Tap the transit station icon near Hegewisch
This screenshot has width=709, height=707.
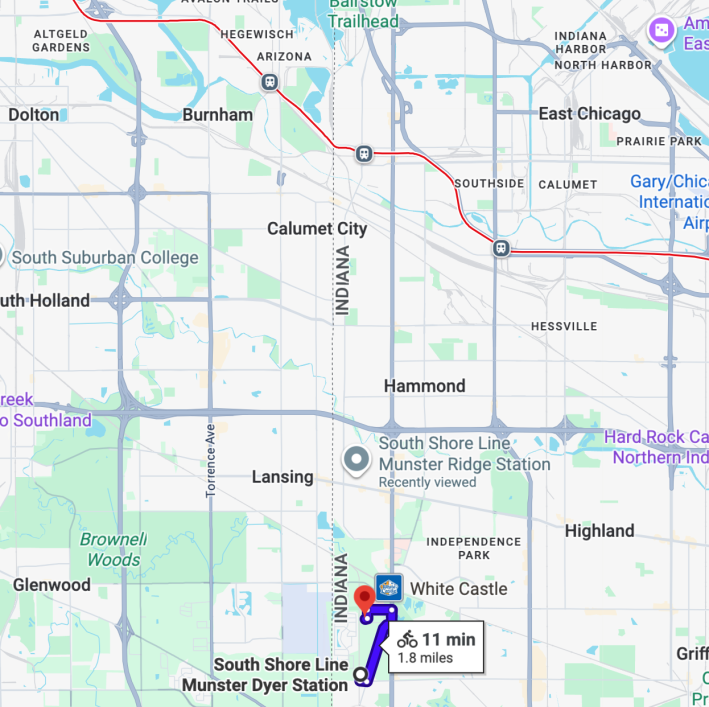(x=269, y=82)
